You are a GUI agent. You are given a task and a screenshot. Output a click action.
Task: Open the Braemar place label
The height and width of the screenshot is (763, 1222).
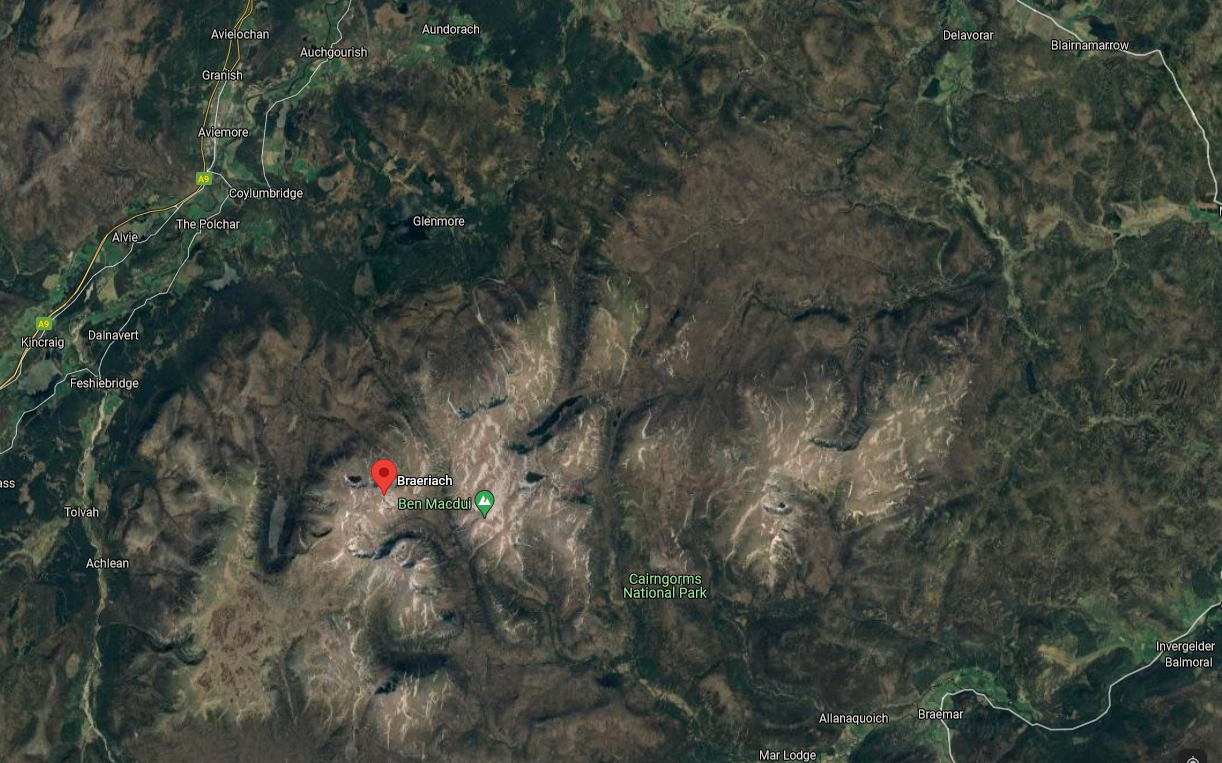click(x=940, y=714)
